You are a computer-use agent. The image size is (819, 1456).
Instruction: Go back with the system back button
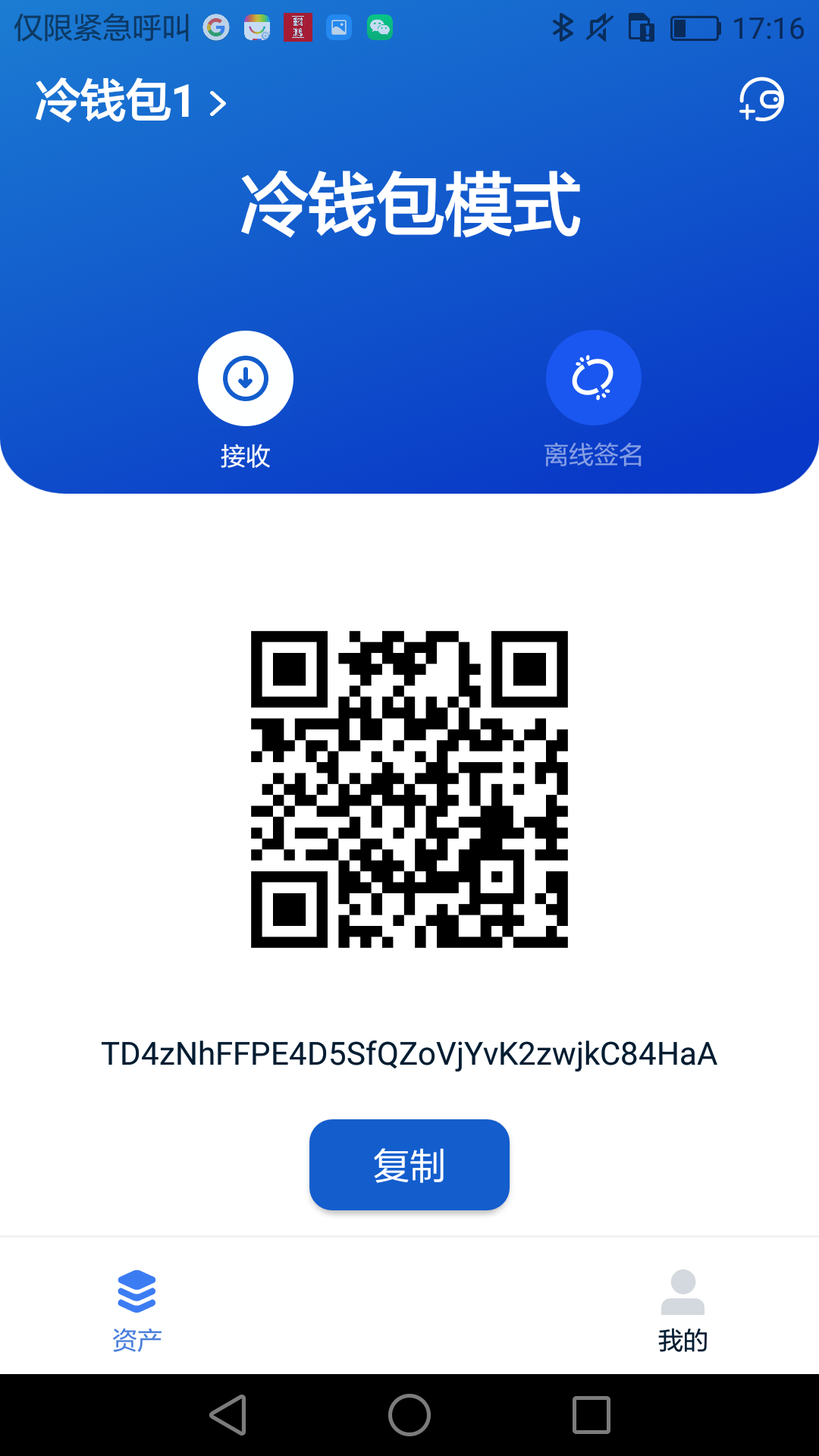coord(228,1415)
